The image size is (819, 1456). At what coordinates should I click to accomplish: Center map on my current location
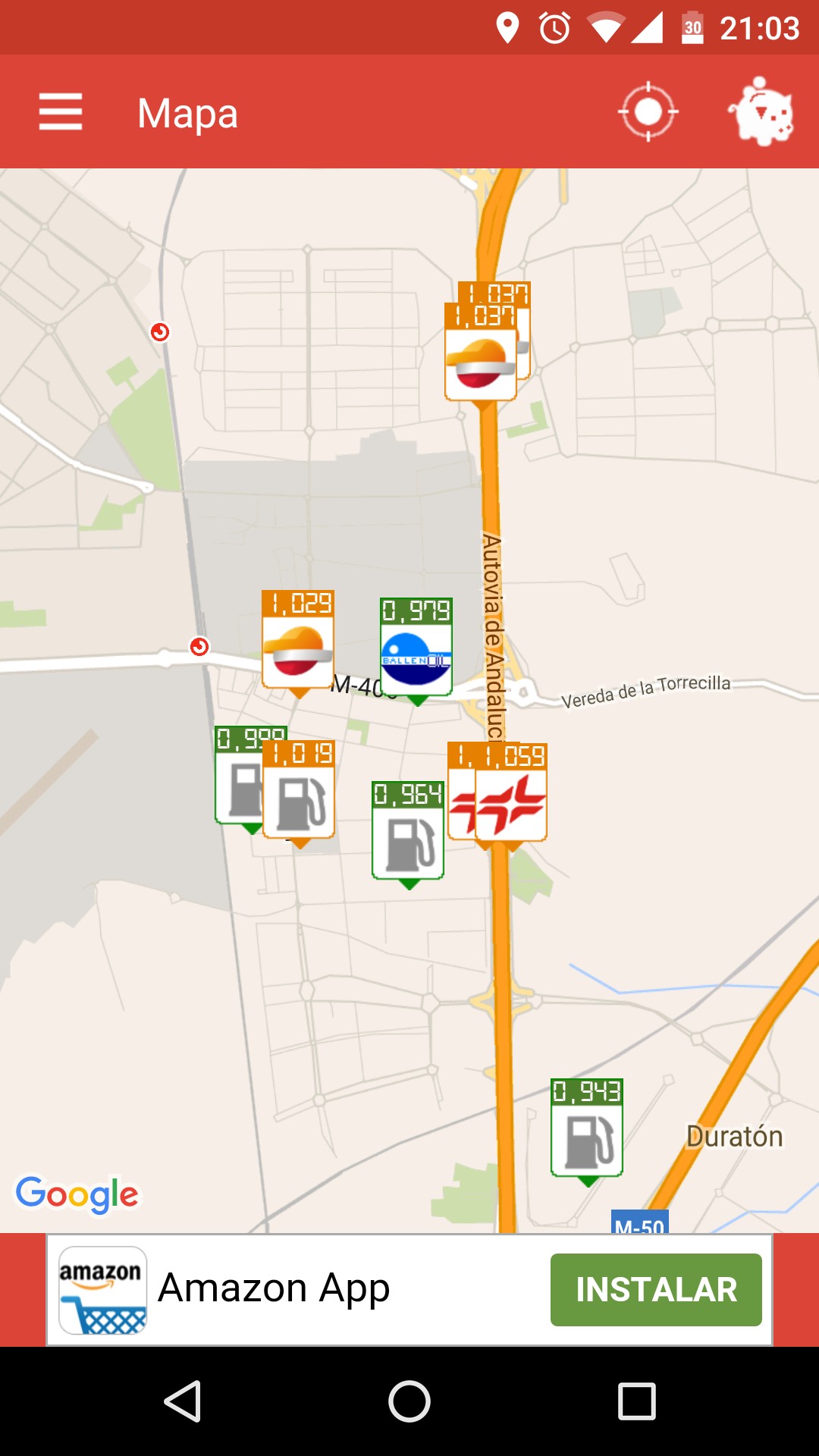pos(648,112)
